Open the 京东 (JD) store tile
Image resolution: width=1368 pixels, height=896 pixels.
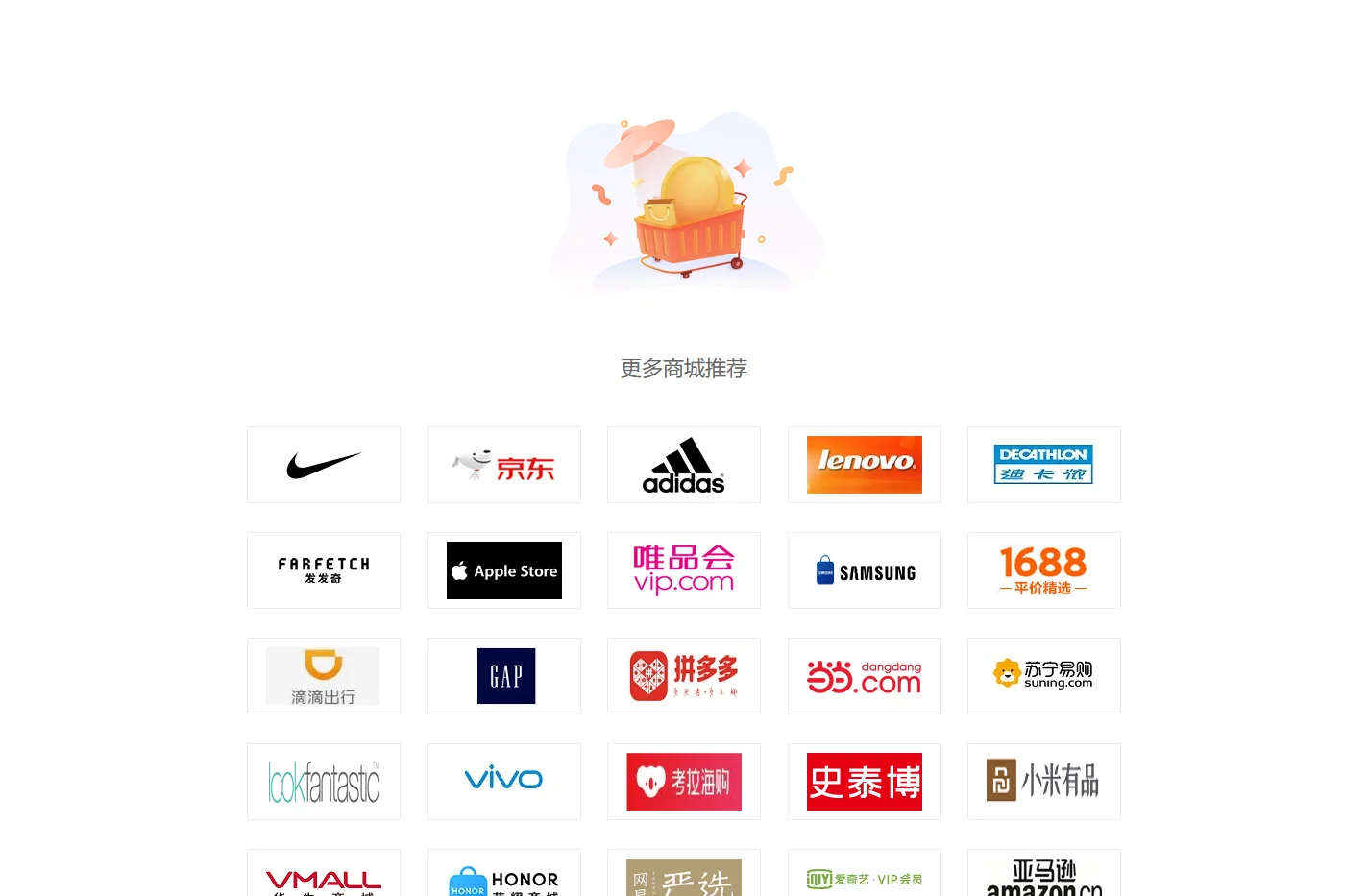(504, 465)
